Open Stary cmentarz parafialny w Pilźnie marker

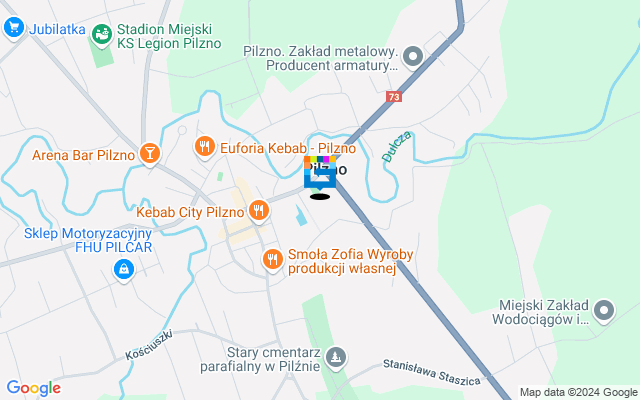click(338, 357)
